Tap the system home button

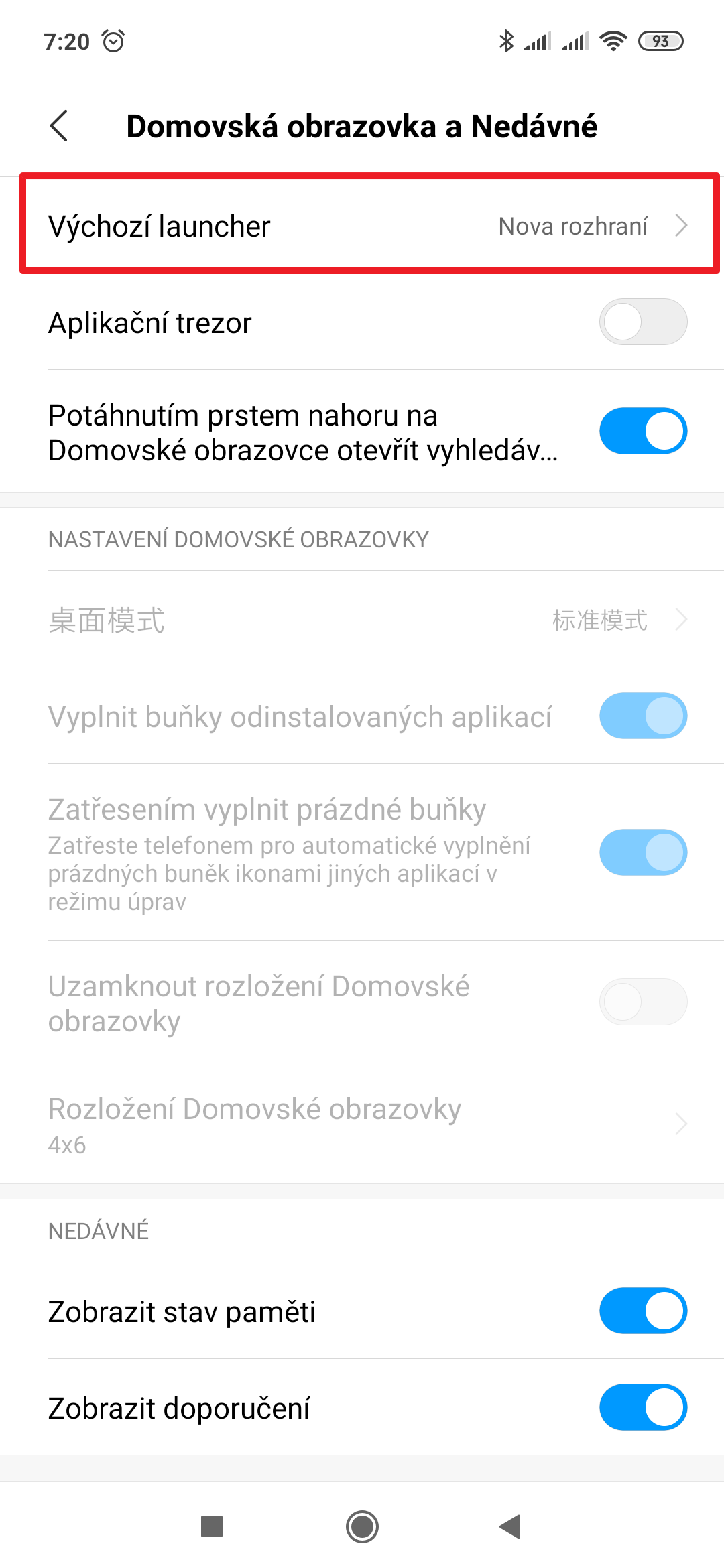pos(362,1527)
